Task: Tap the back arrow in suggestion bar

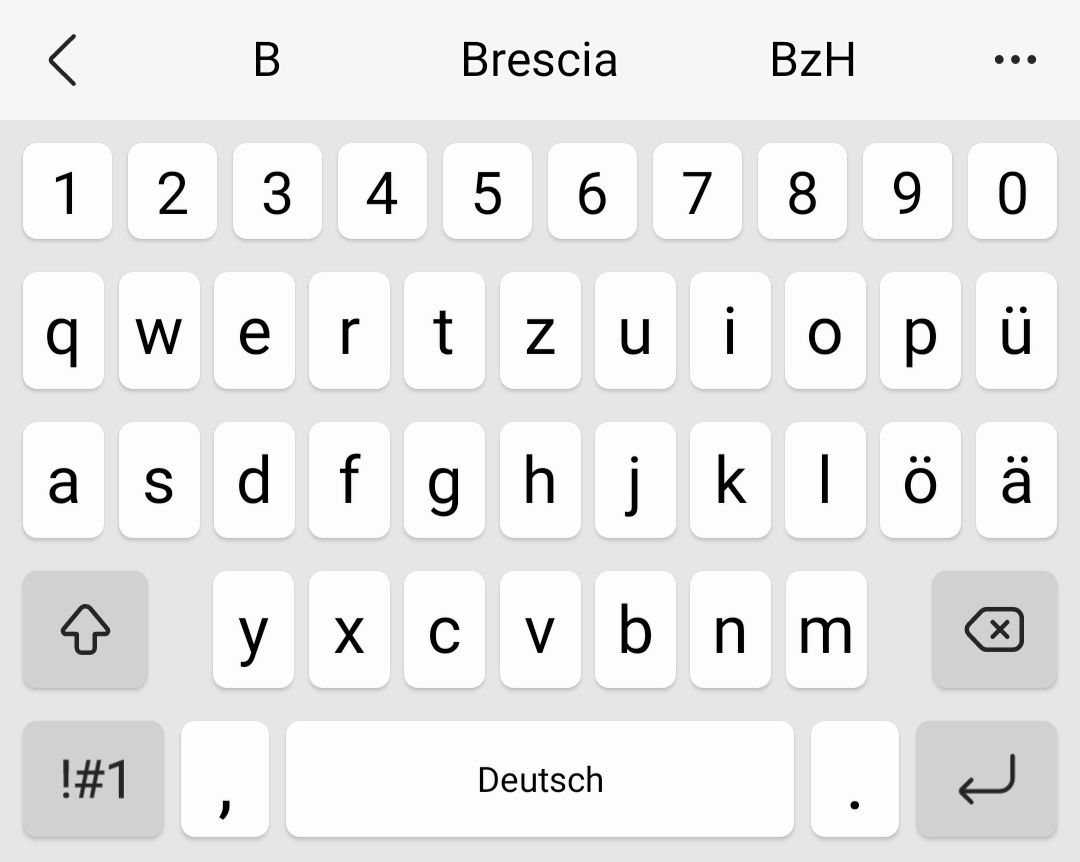Action: click(62, 60)
